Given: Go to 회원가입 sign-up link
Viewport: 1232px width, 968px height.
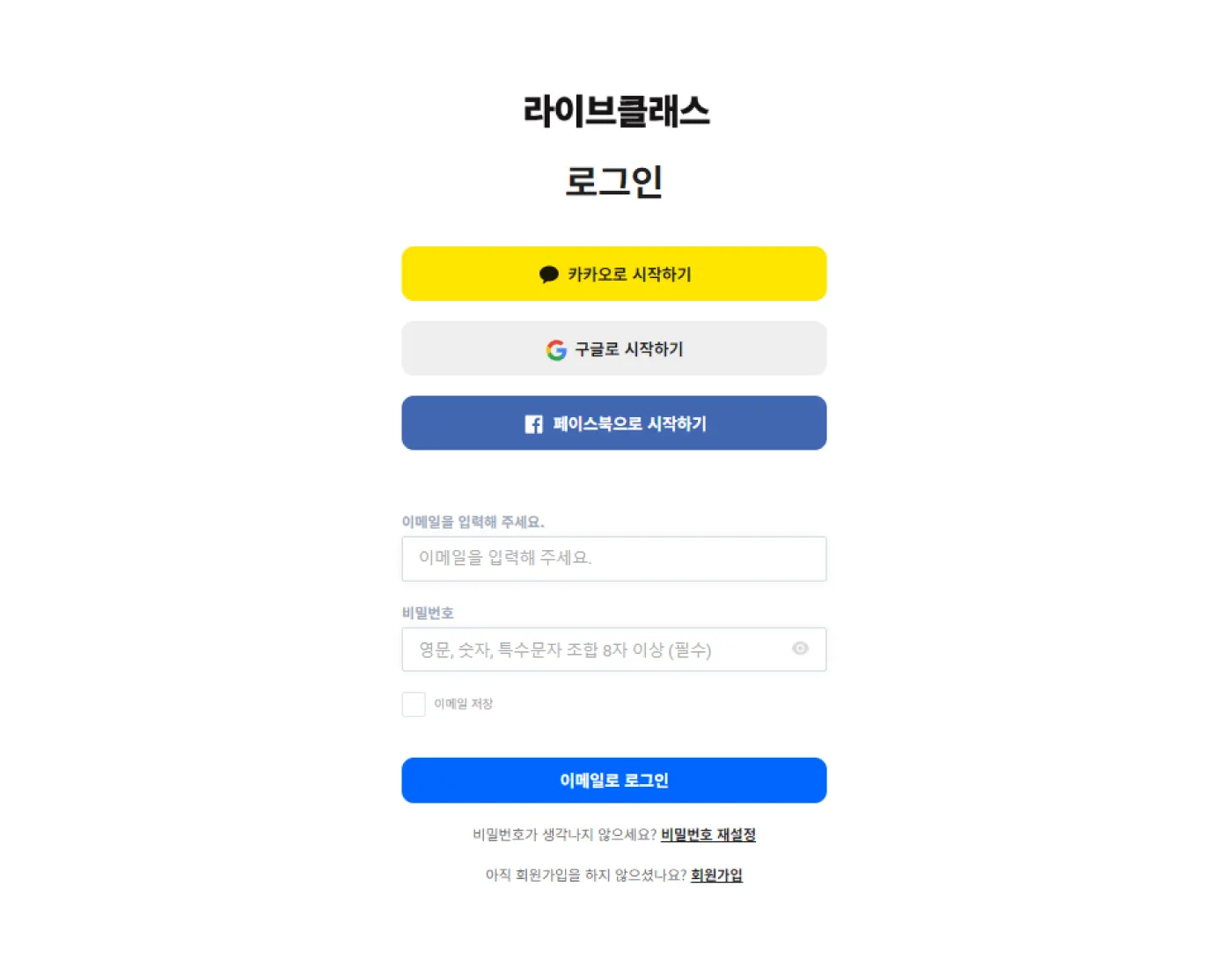Looking at the screenshot, I should point(716,875).
